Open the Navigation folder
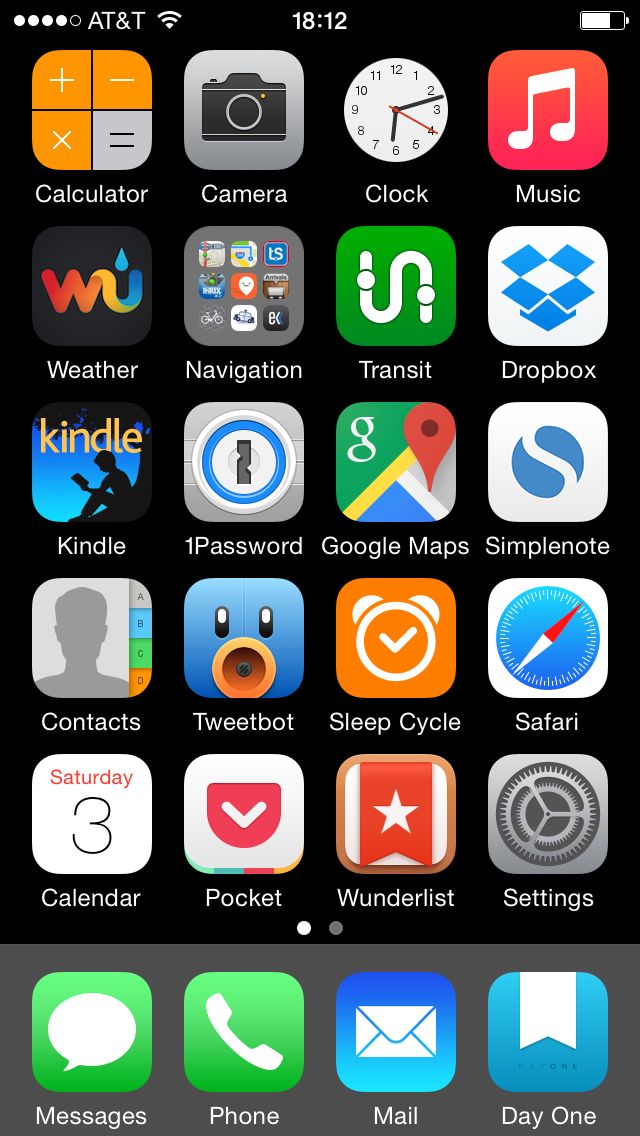The image size is (640, 1136). [244, 286]
